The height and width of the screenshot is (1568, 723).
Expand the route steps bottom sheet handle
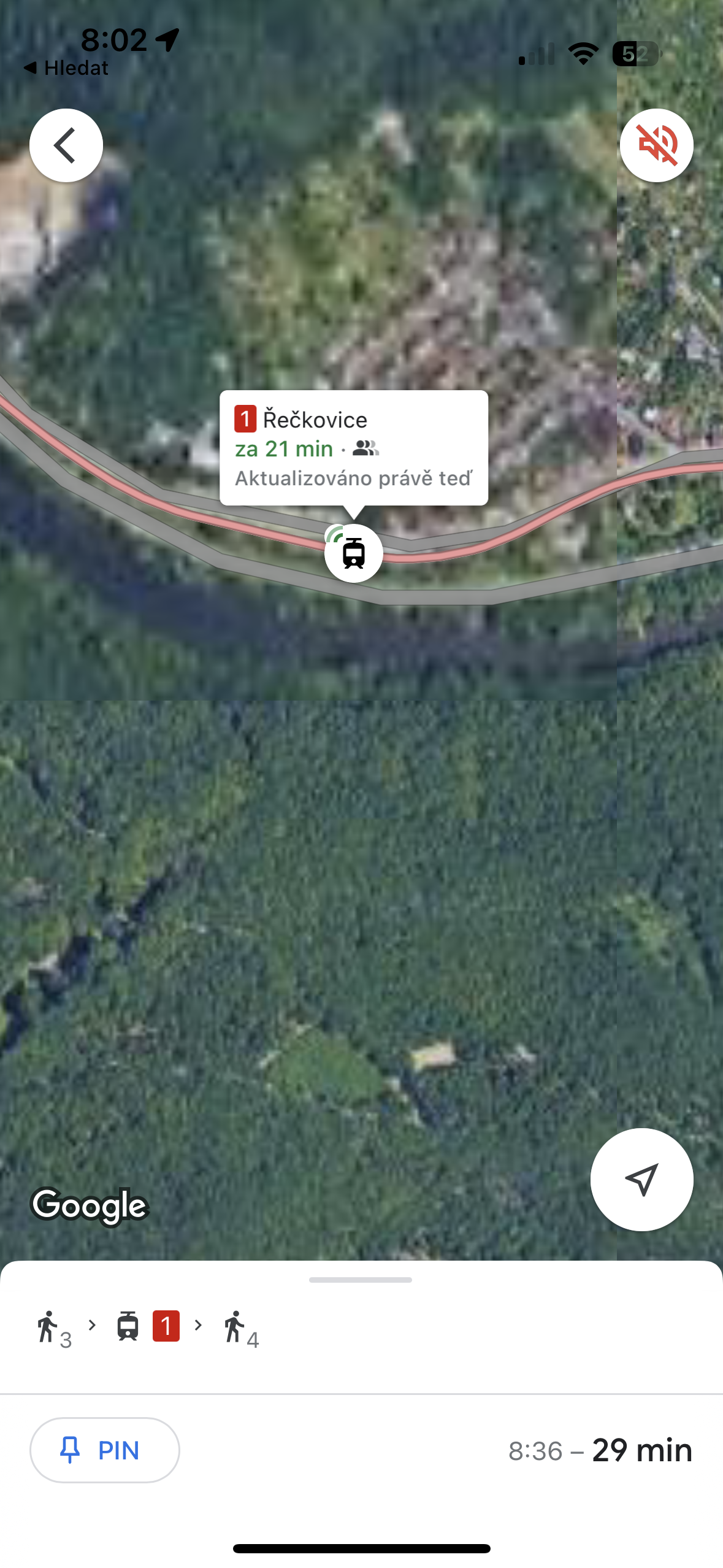[361, 1280]
